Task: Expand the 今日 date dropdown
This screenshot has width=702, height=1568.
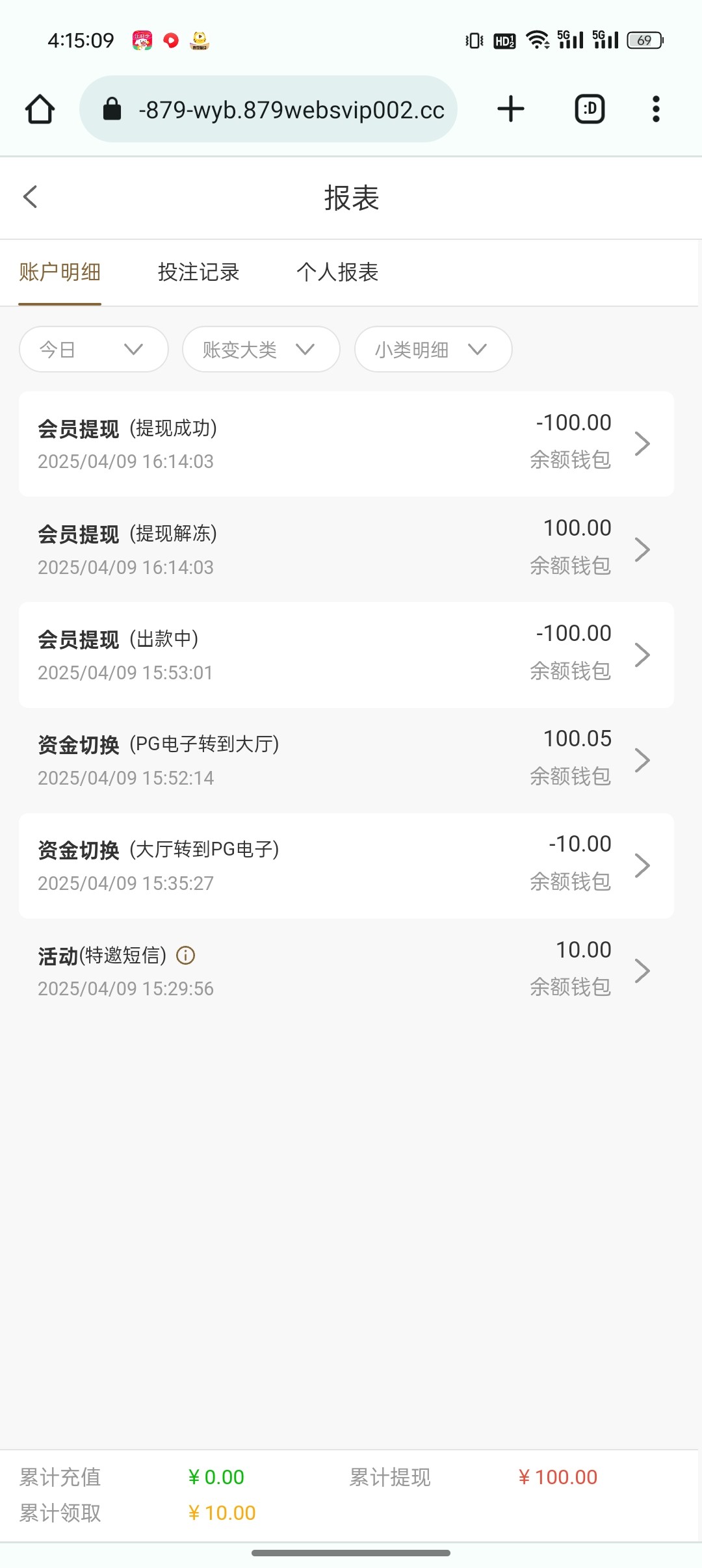Action: (x=94, y=350)
